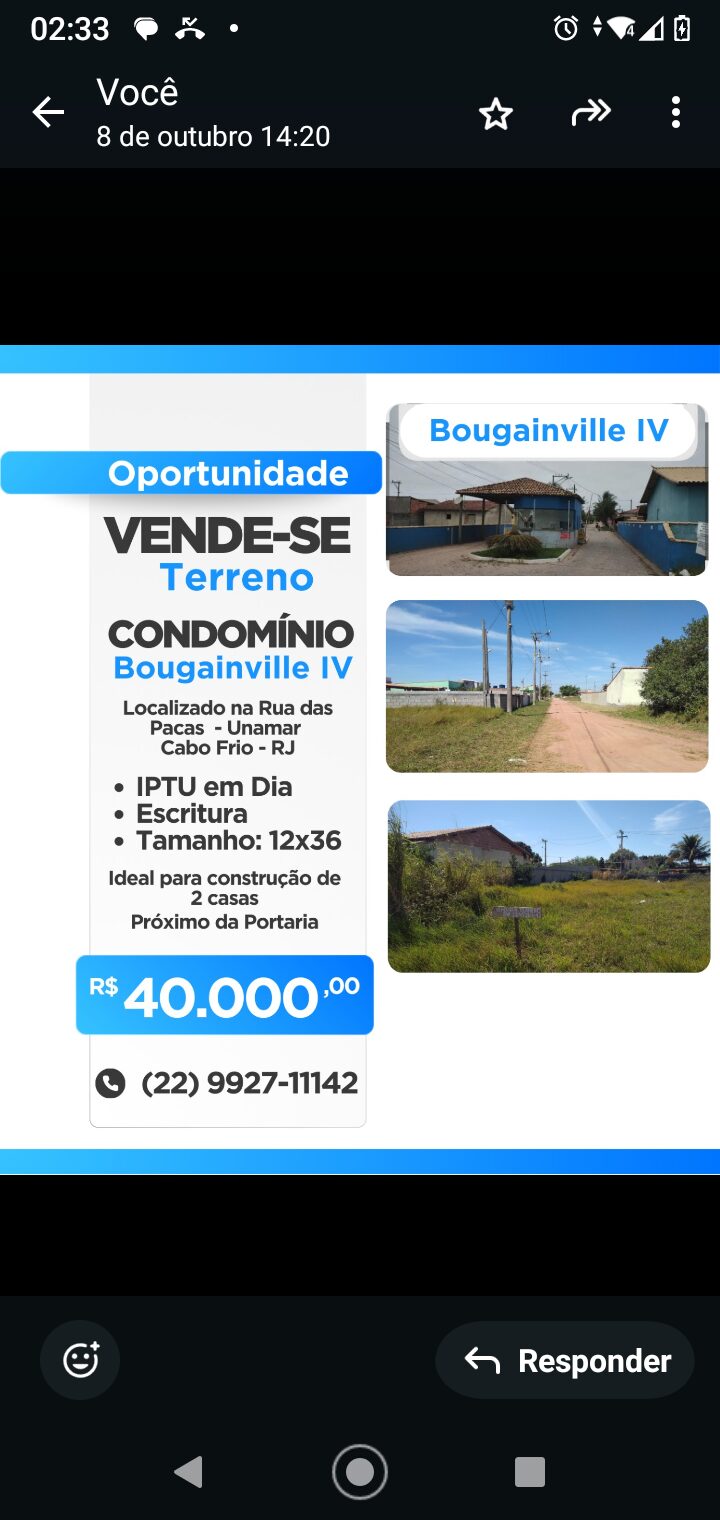Star this message
Image resolution: width=720 pixels, height=1520 pixels.
[x=495, y=112]
